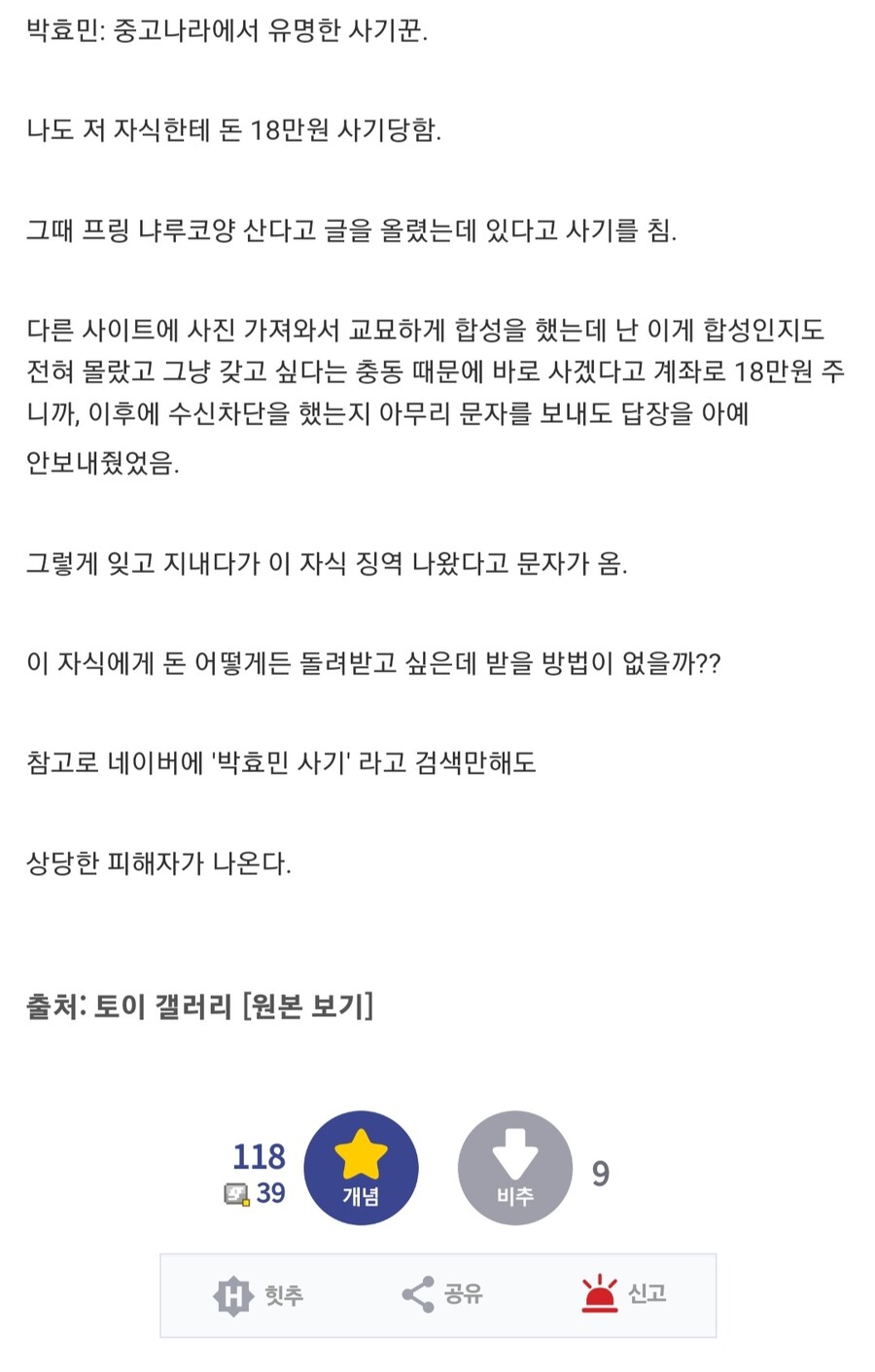Viewport: 875px width, 1372px height.
Task: Click the 9 next to the 비추 button
Action: (600, 1173)
